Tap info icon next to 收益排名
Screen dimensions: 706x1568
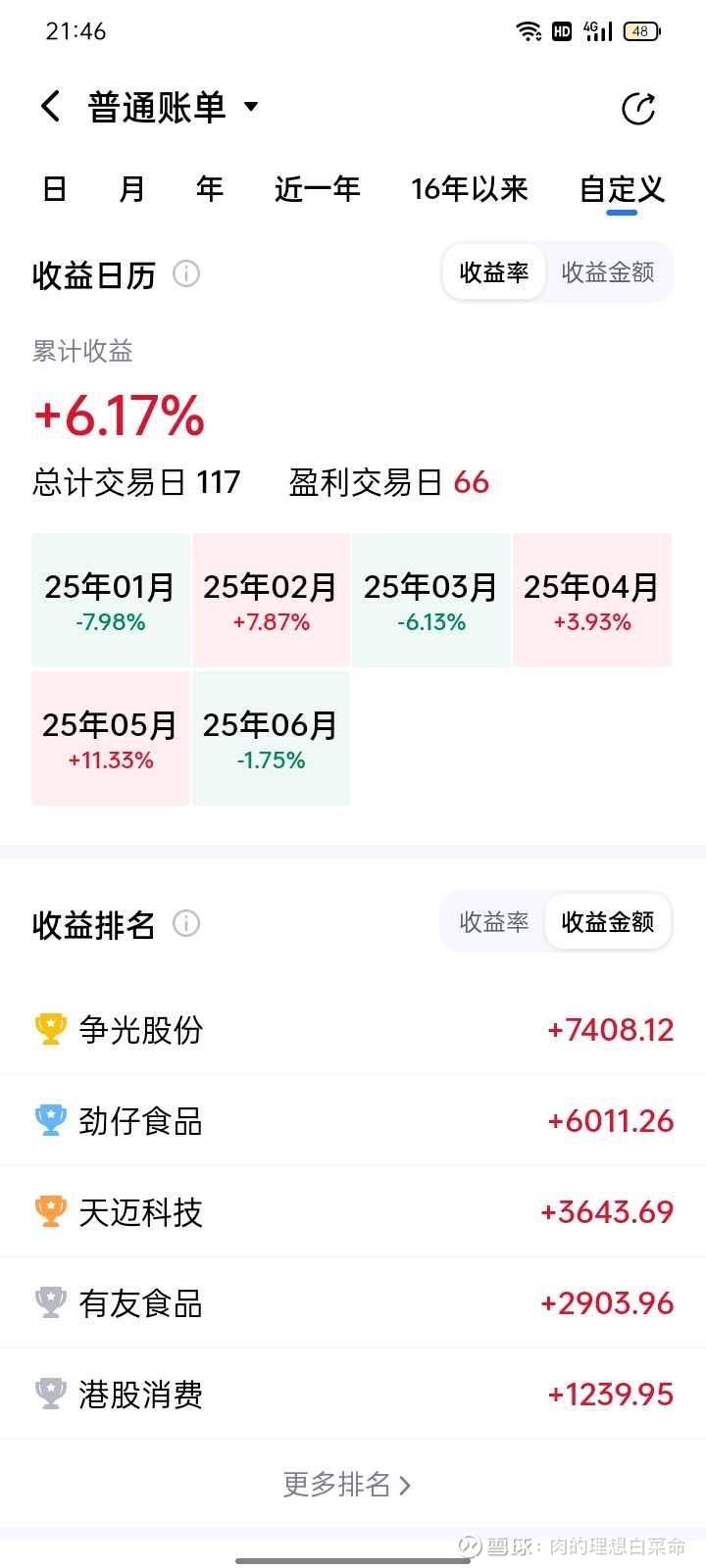[x=186, y=923]
